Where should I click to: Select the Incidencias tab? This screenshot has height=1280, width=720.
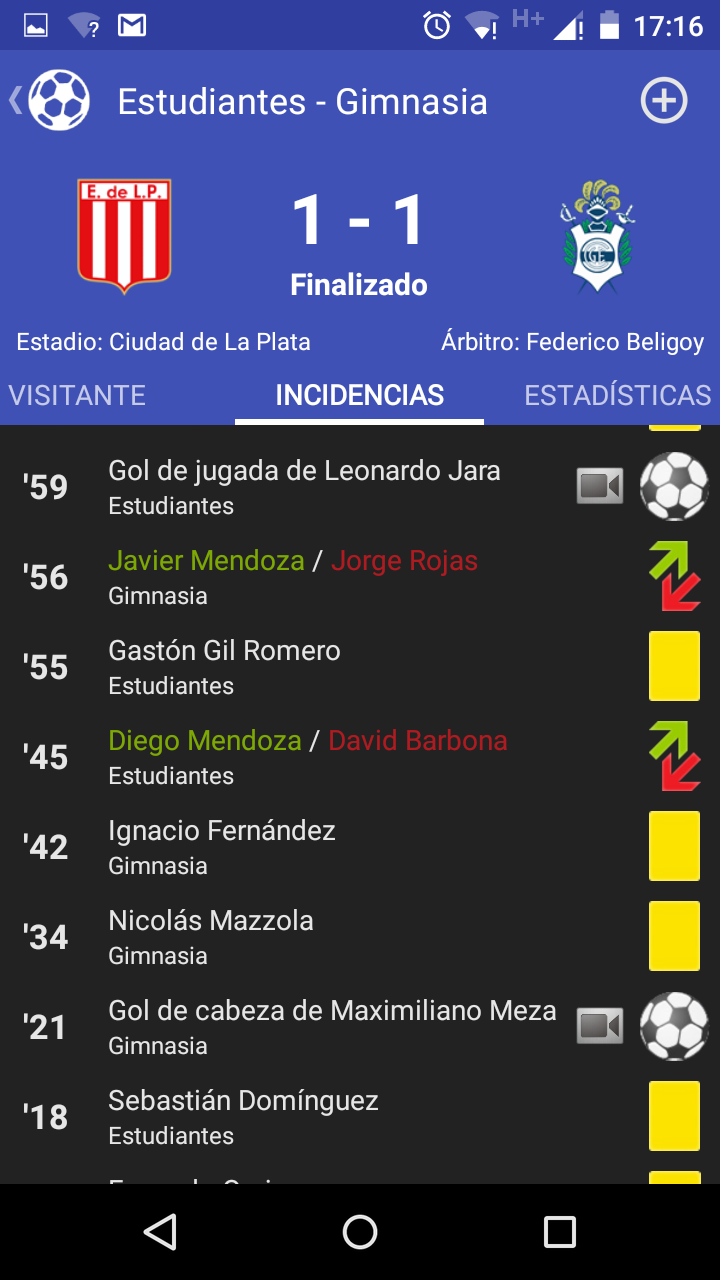(x=359, y=395)
